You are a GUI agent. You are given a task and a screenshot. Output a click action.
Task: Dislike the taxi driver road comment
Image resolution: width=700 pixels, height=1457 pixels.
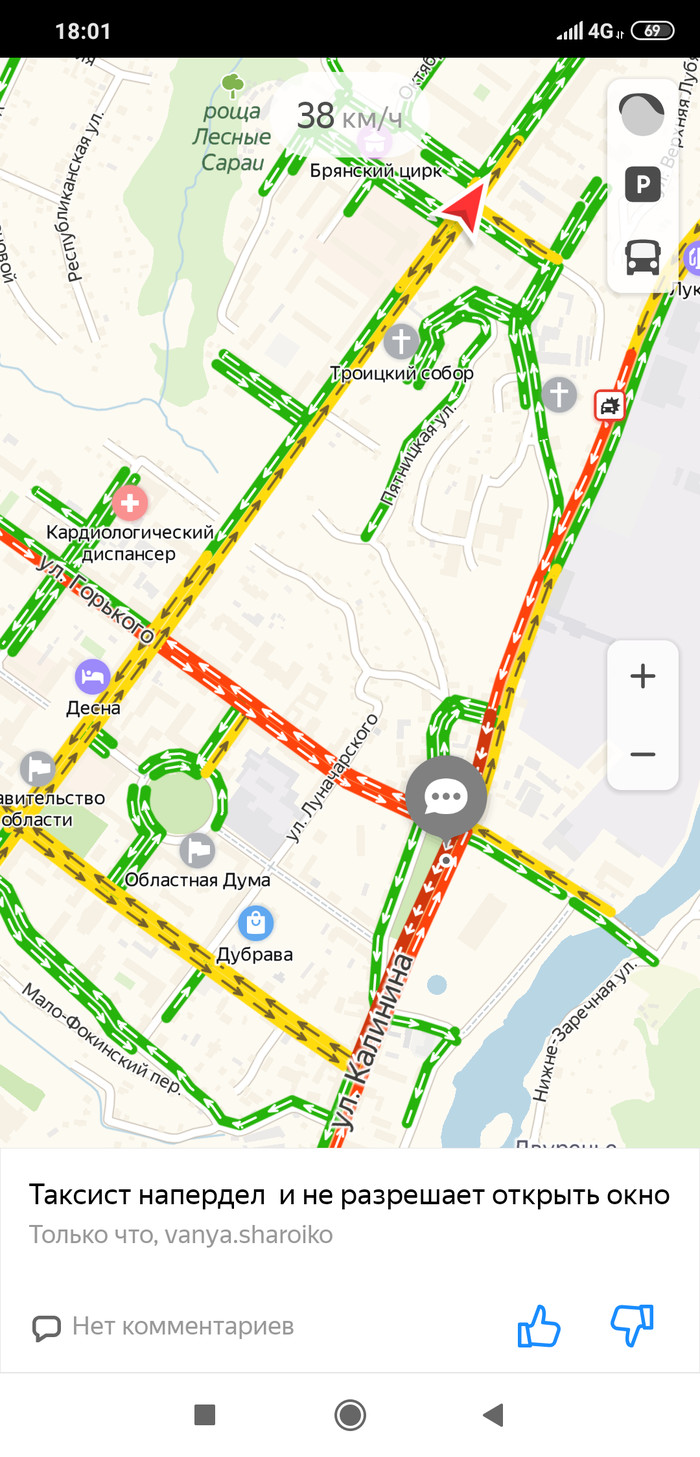tap(632, 1325)
